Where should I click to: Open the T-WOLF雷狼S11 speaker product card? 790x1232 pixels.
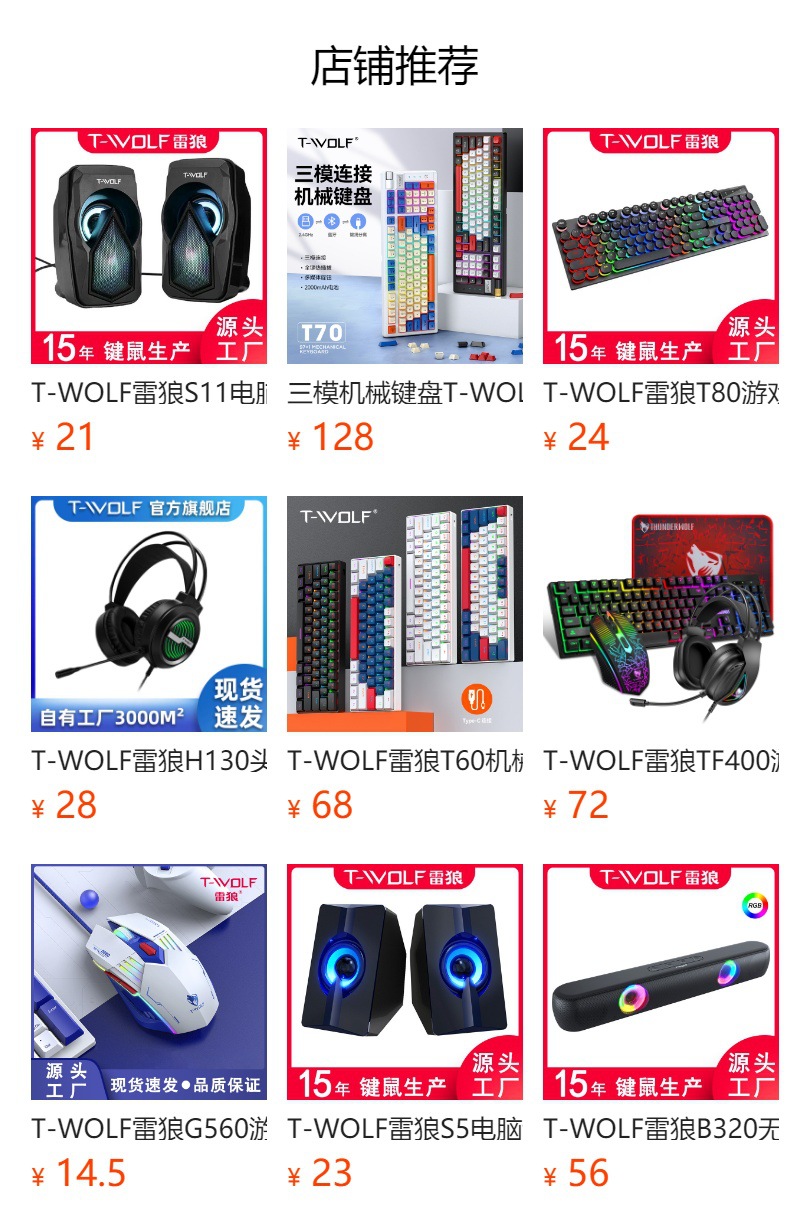coord(149,246)
